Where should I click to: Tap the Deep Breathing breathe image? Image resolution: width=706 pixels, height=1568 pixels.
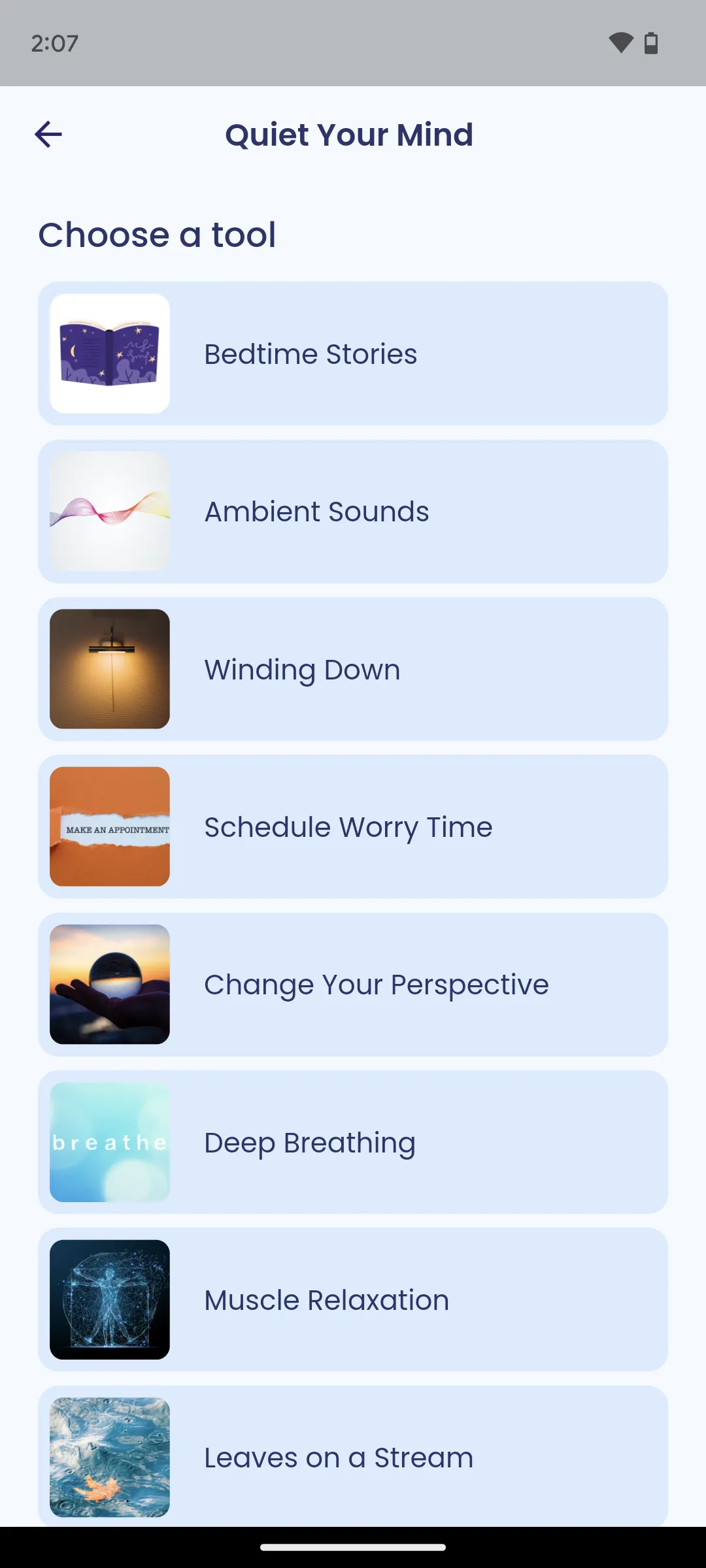click(x=109, y=1142)
